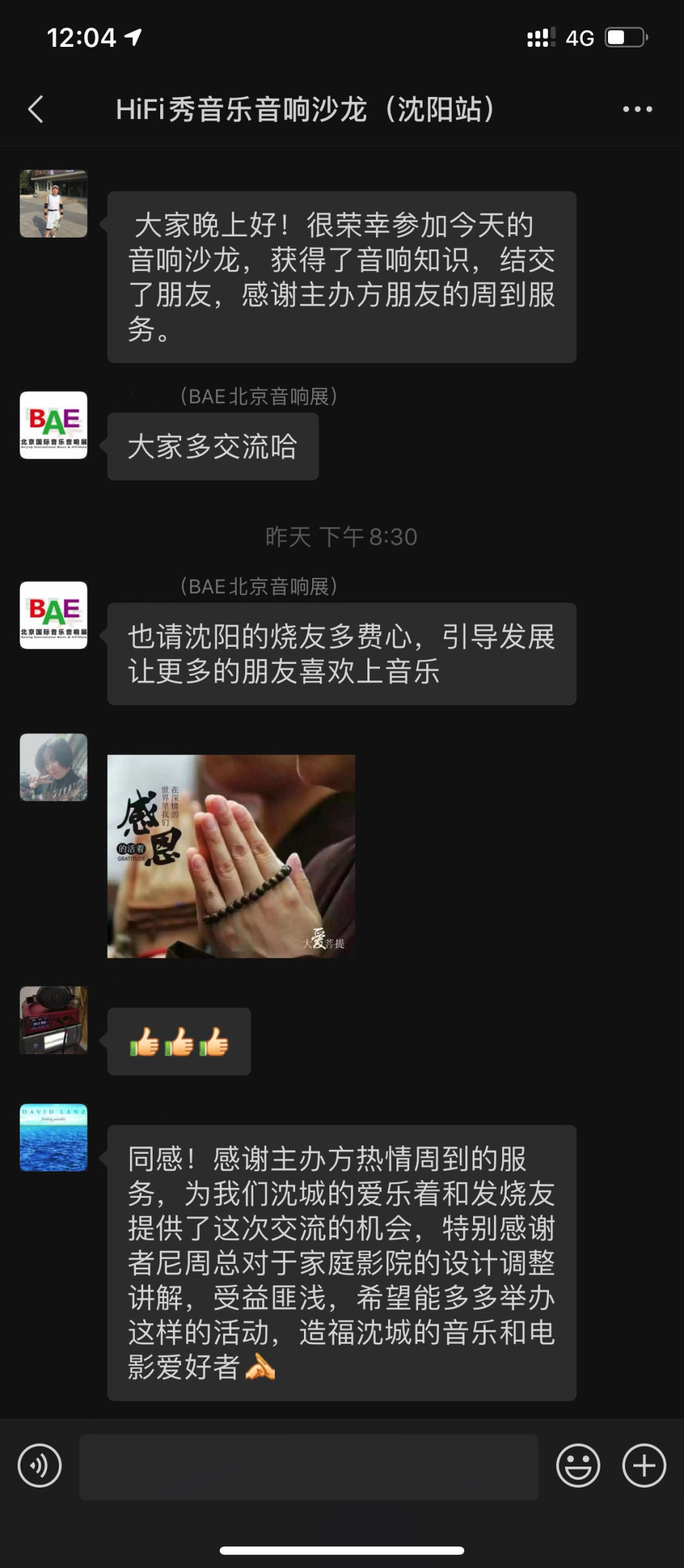This screenshot has width=684, height=1568.
Task: Open the David Lanz ocean avatar profile
Action: pos(54,1137)
